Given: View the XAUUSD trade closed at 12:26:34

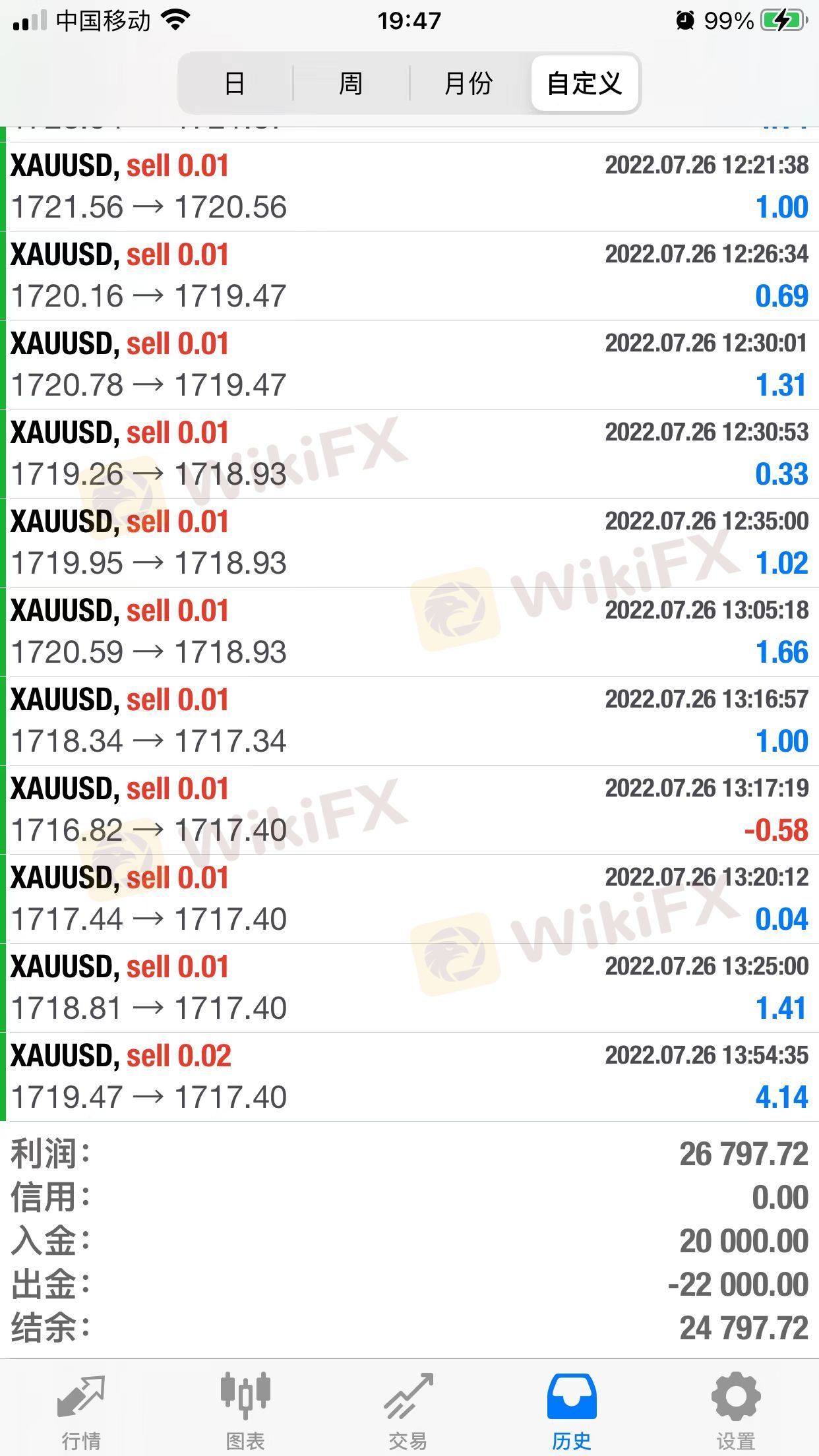Looking at the screenshot, I should point(409,276).
